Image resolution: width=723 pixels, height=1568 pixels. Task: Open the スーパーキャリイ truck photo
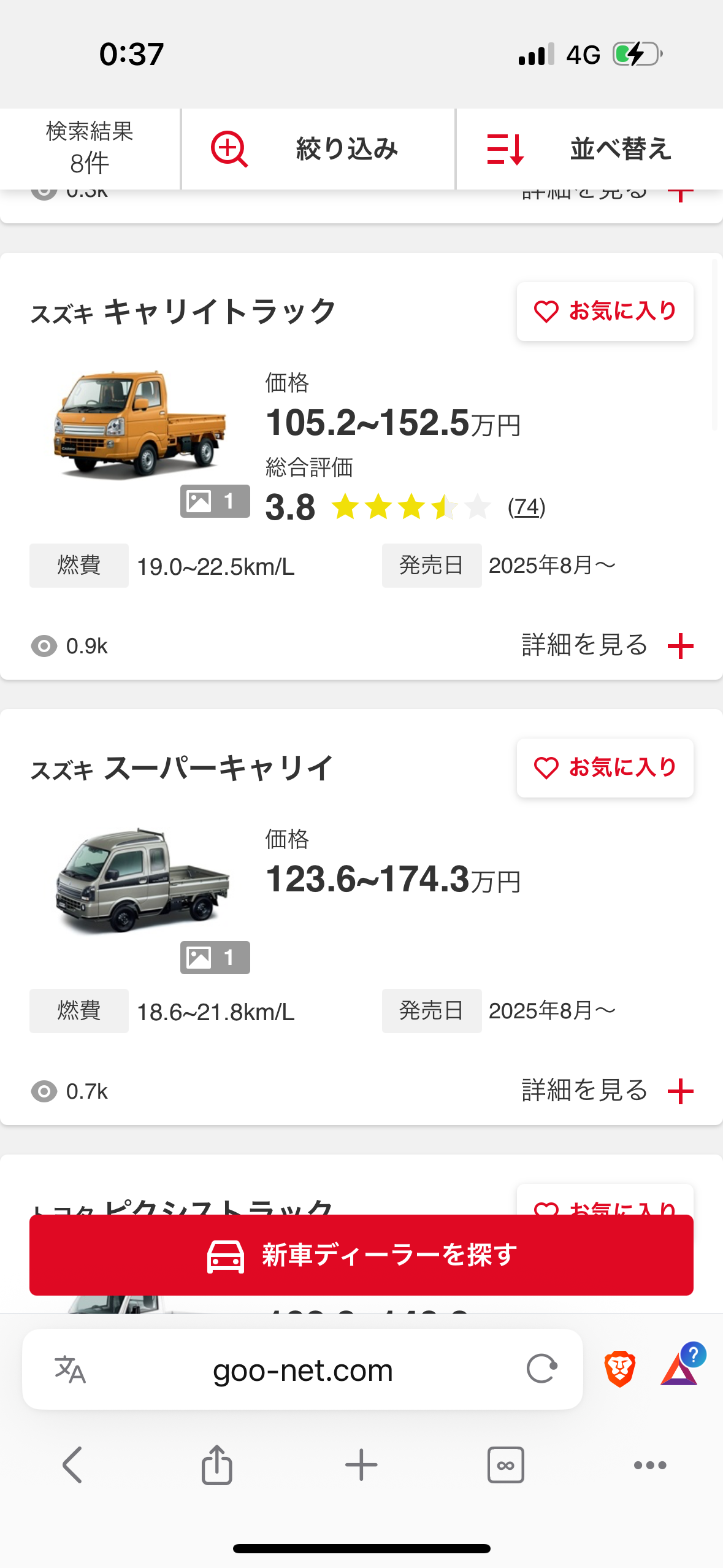tap(141, 881)
